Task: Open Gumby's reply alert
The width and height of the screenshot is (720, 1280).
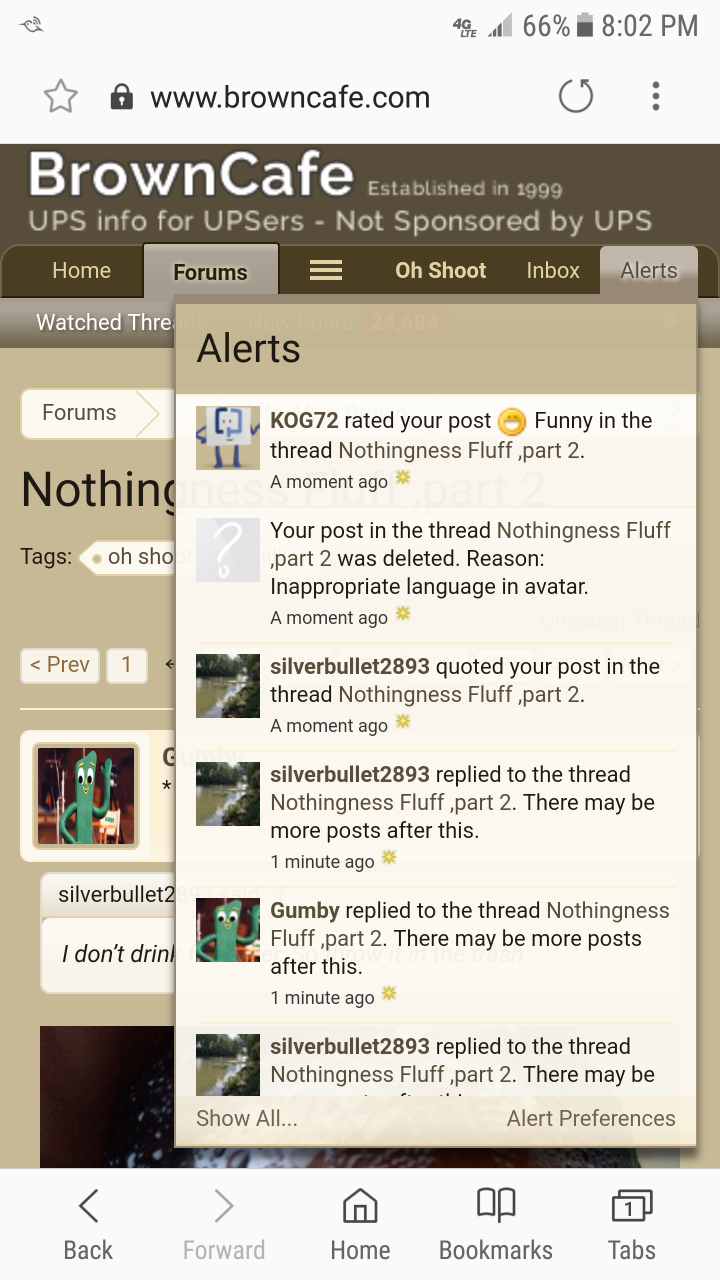Action: pos(436,953)
